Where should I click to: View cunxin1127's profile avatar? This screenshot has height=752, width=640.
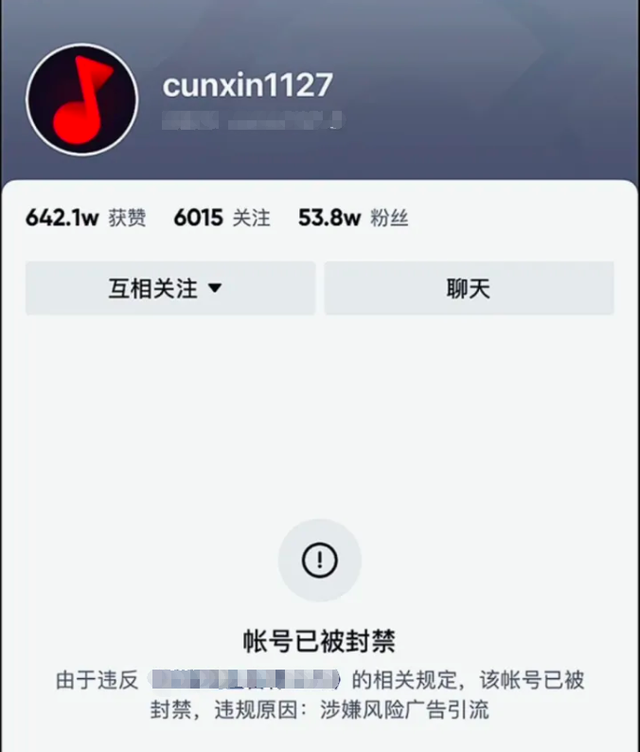(82, 99)
